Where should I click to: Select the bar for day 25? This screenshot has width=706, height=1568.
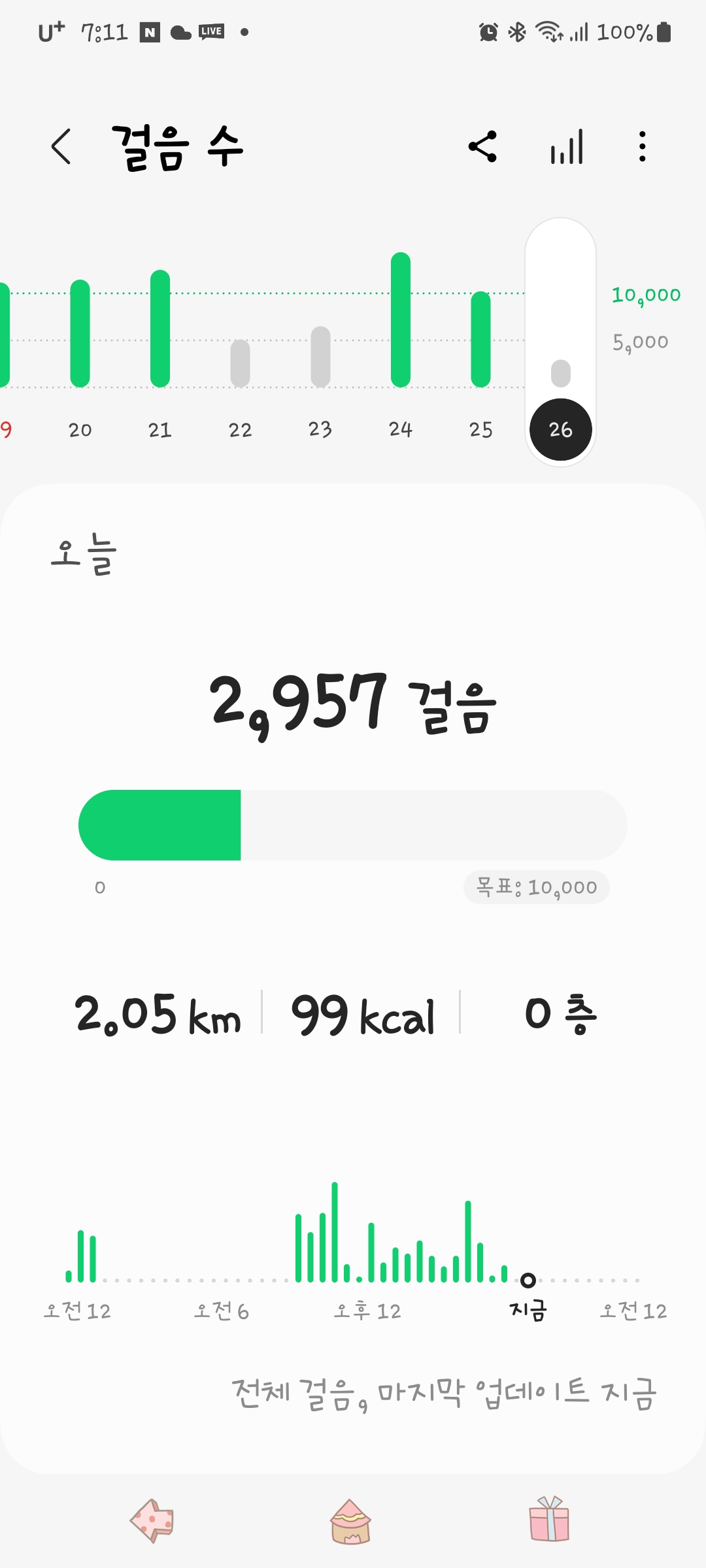pos(481,340)
